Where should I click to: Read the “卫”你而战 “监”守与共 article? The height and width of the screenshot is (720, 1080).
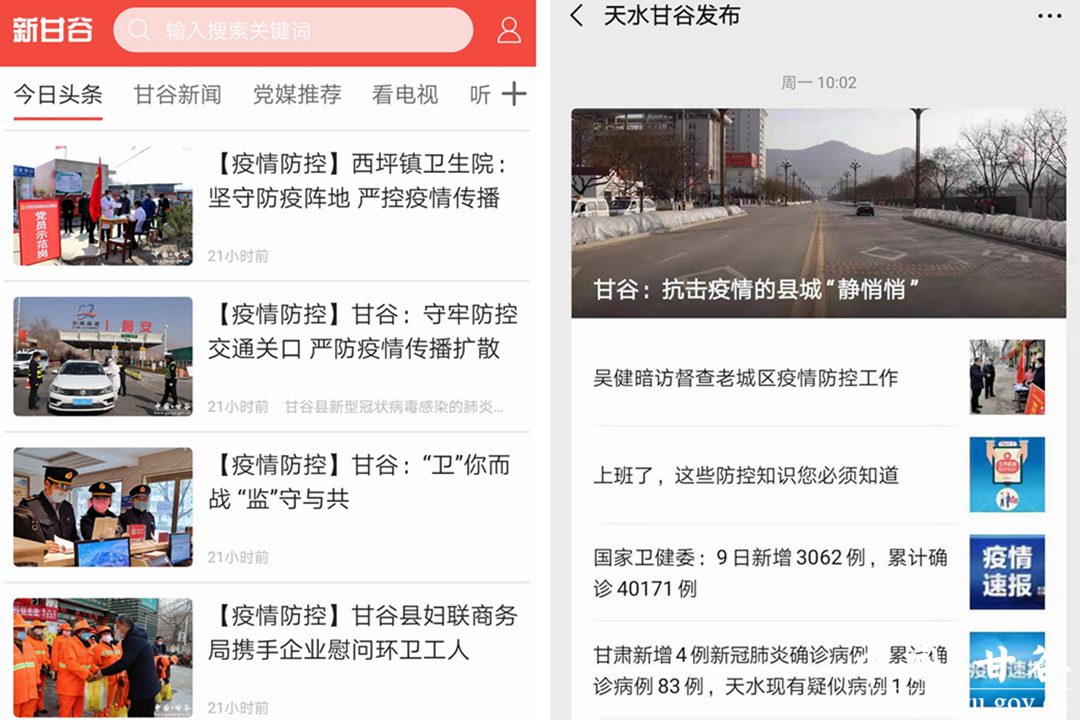pos(358,482)
